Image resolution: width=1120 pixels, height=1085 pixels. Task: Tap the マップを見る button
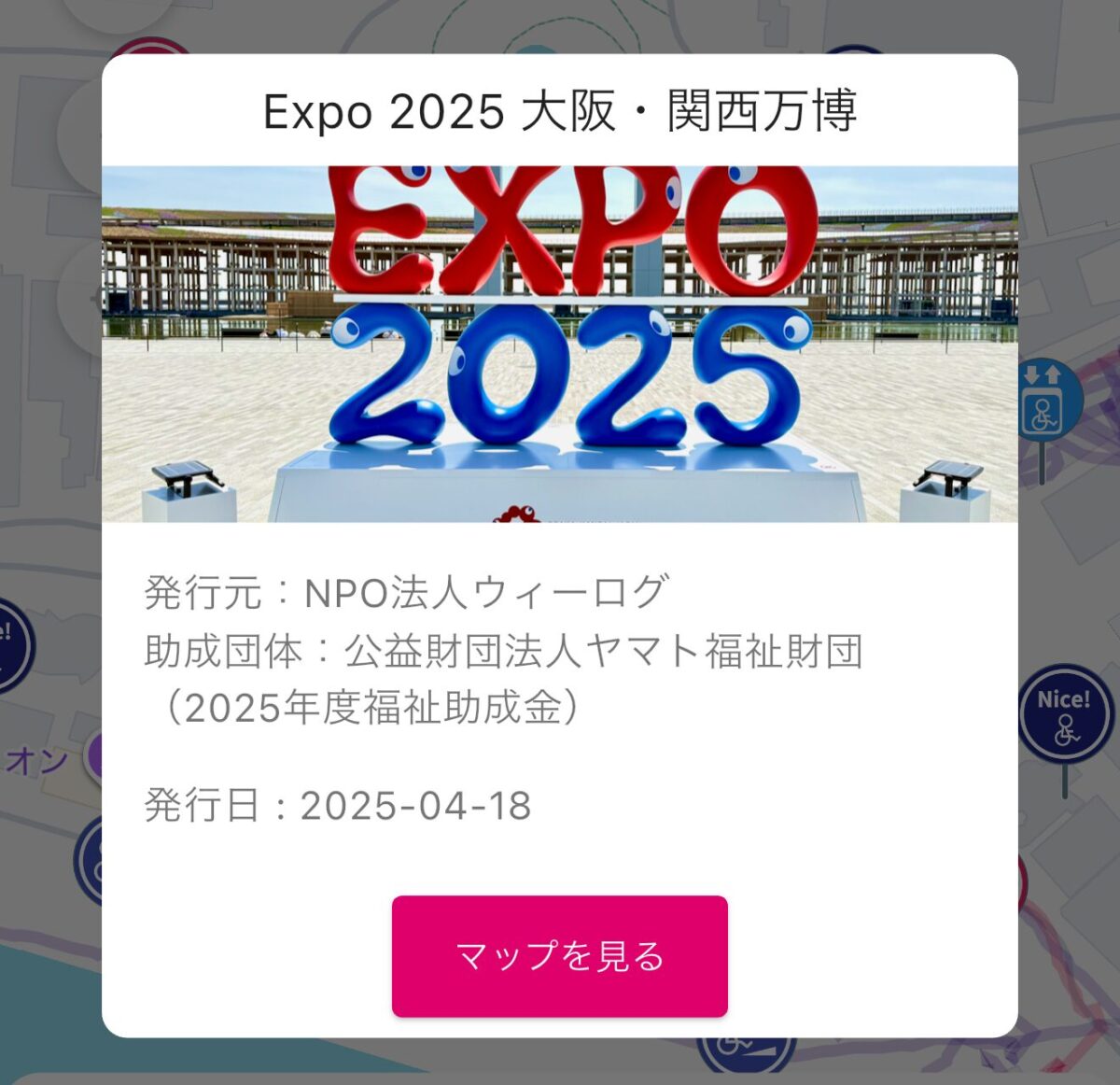pos(559,956)
